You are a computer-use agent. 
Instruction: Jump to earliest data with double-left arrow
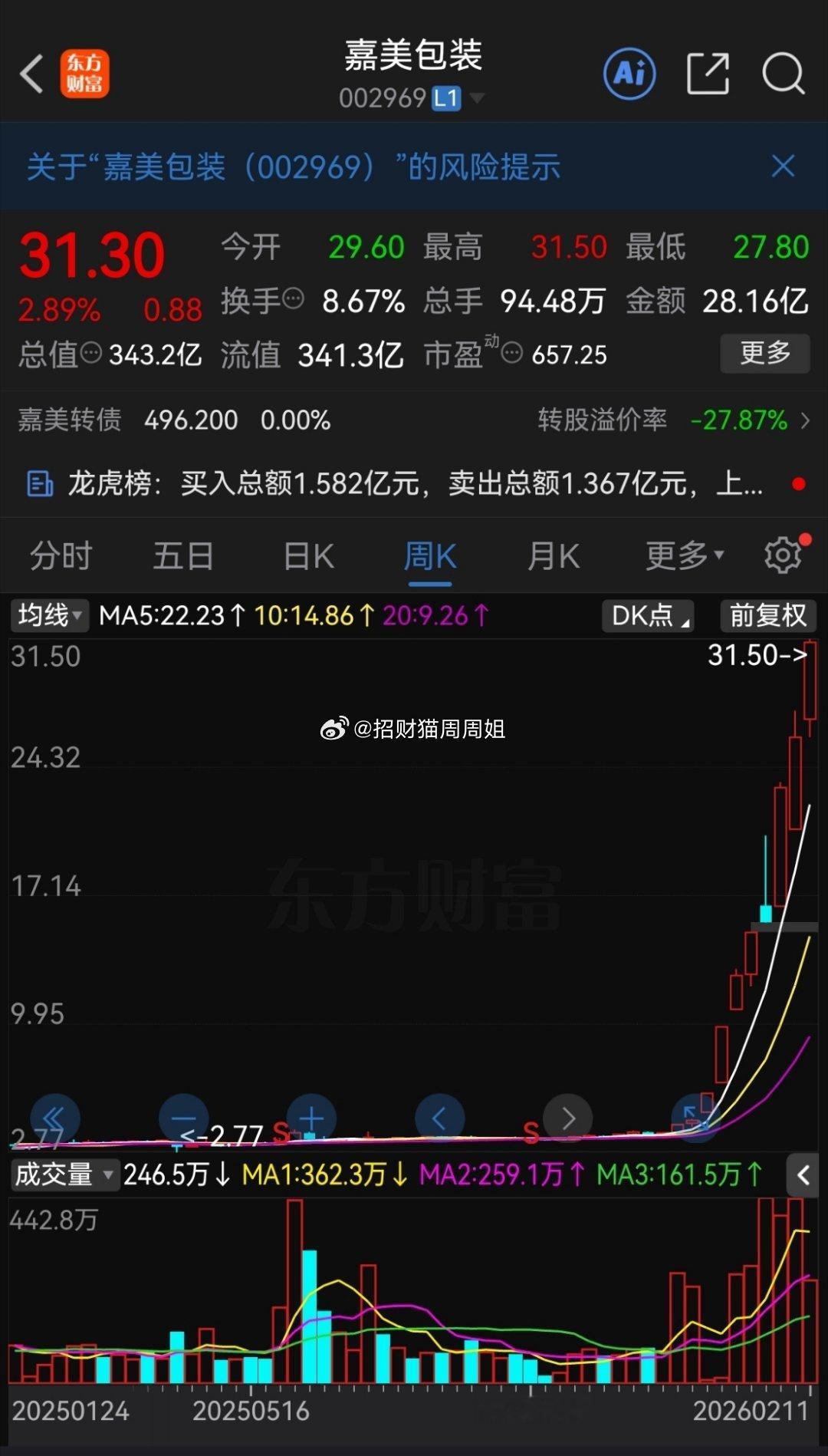(56, 1118)
